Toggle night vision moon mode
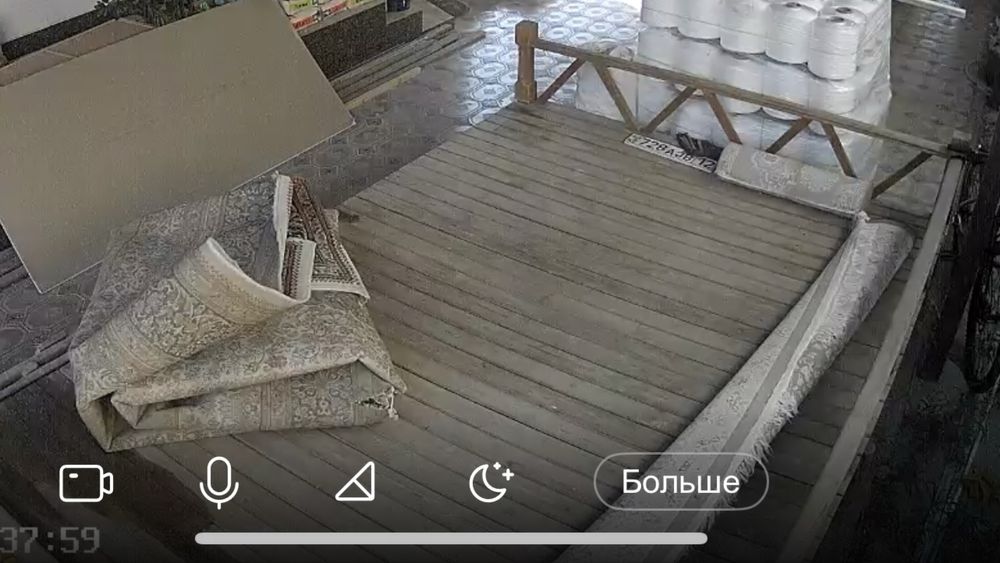 pos(490,483)
